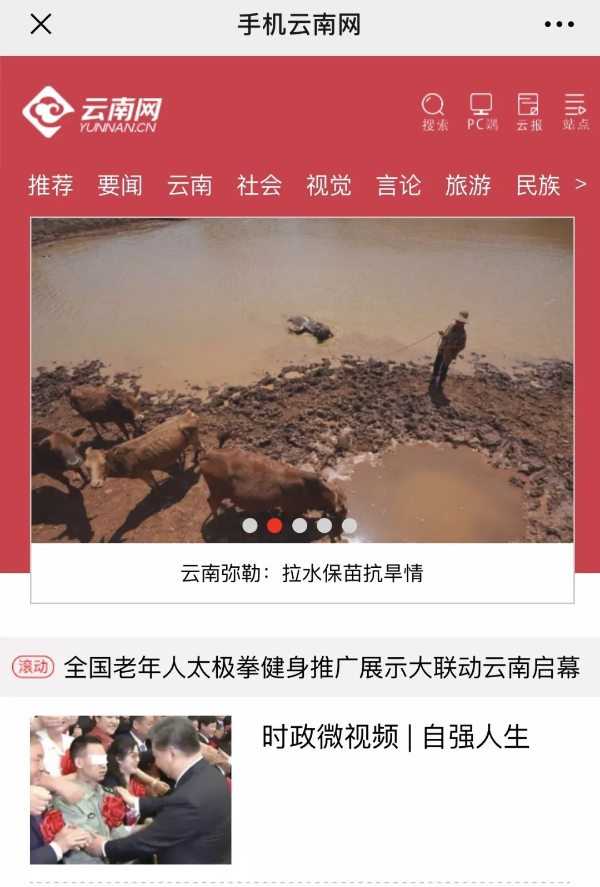The image size is (600, 887).
Task: Open the article 时政微视频 | 自强人生
Action: pyautogui.click(x=395, y=738)
